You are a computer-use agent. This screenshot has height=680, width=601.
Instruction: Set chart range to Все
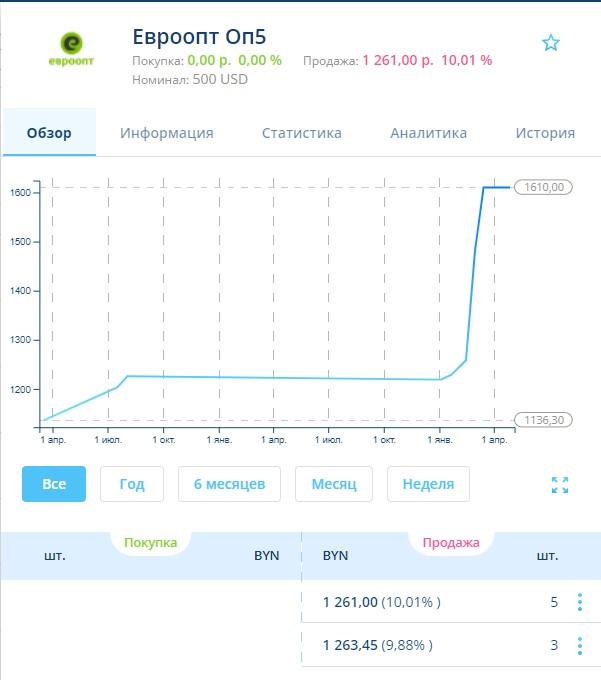click(54, 484)
